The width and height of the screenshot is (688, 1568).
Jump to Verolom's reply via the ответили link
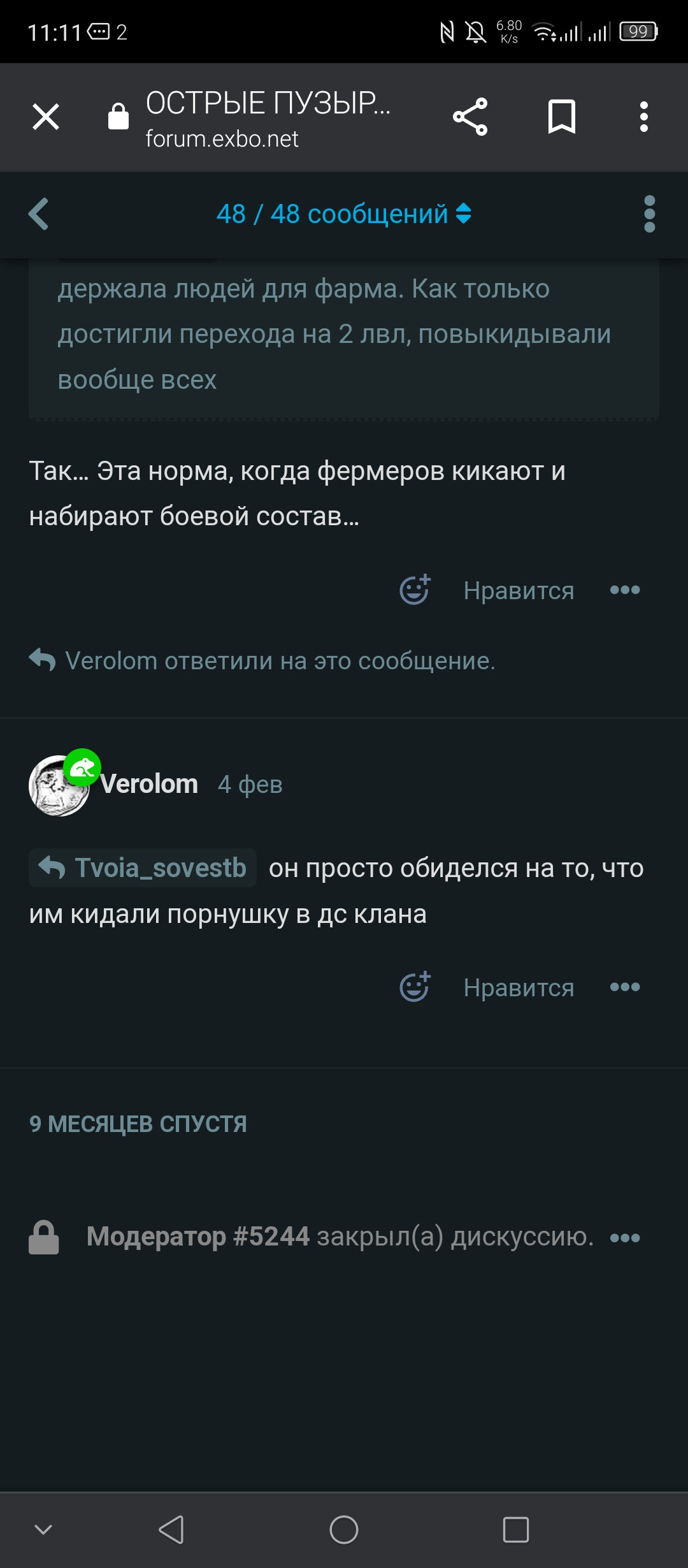(x=280, y=661)
